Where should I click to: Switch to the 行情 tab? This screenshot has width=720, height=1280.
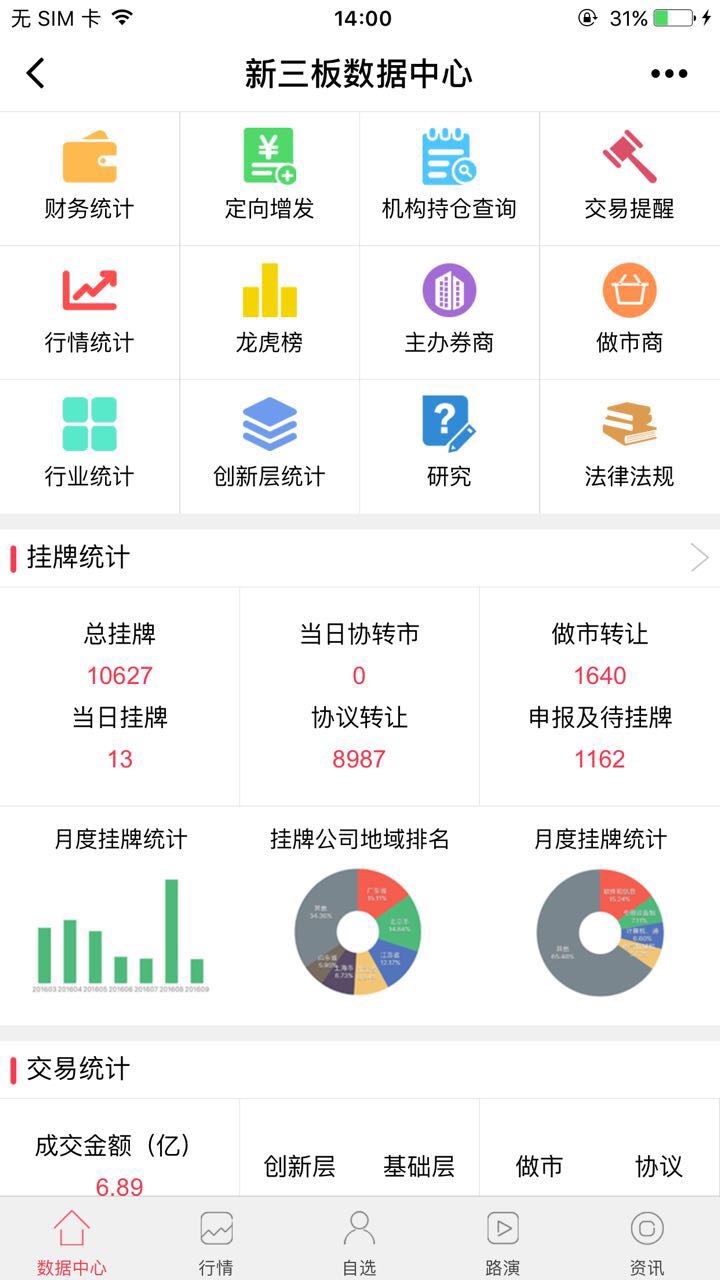click(216, 1240)
